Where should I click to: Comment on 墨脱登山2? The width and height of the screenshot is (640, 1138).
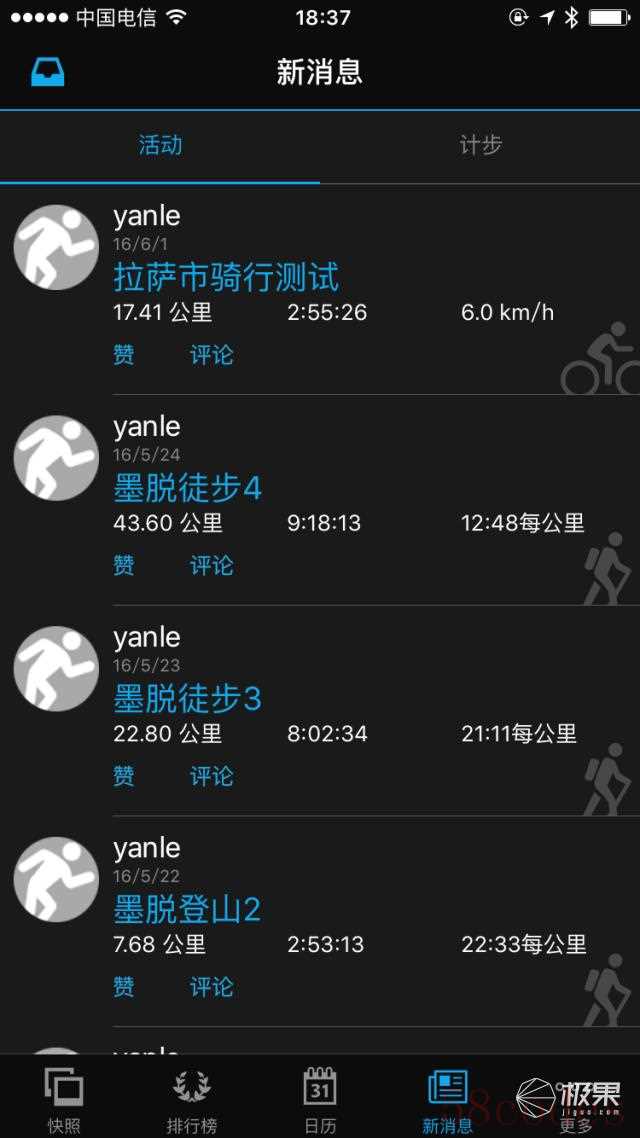point(212,987)
